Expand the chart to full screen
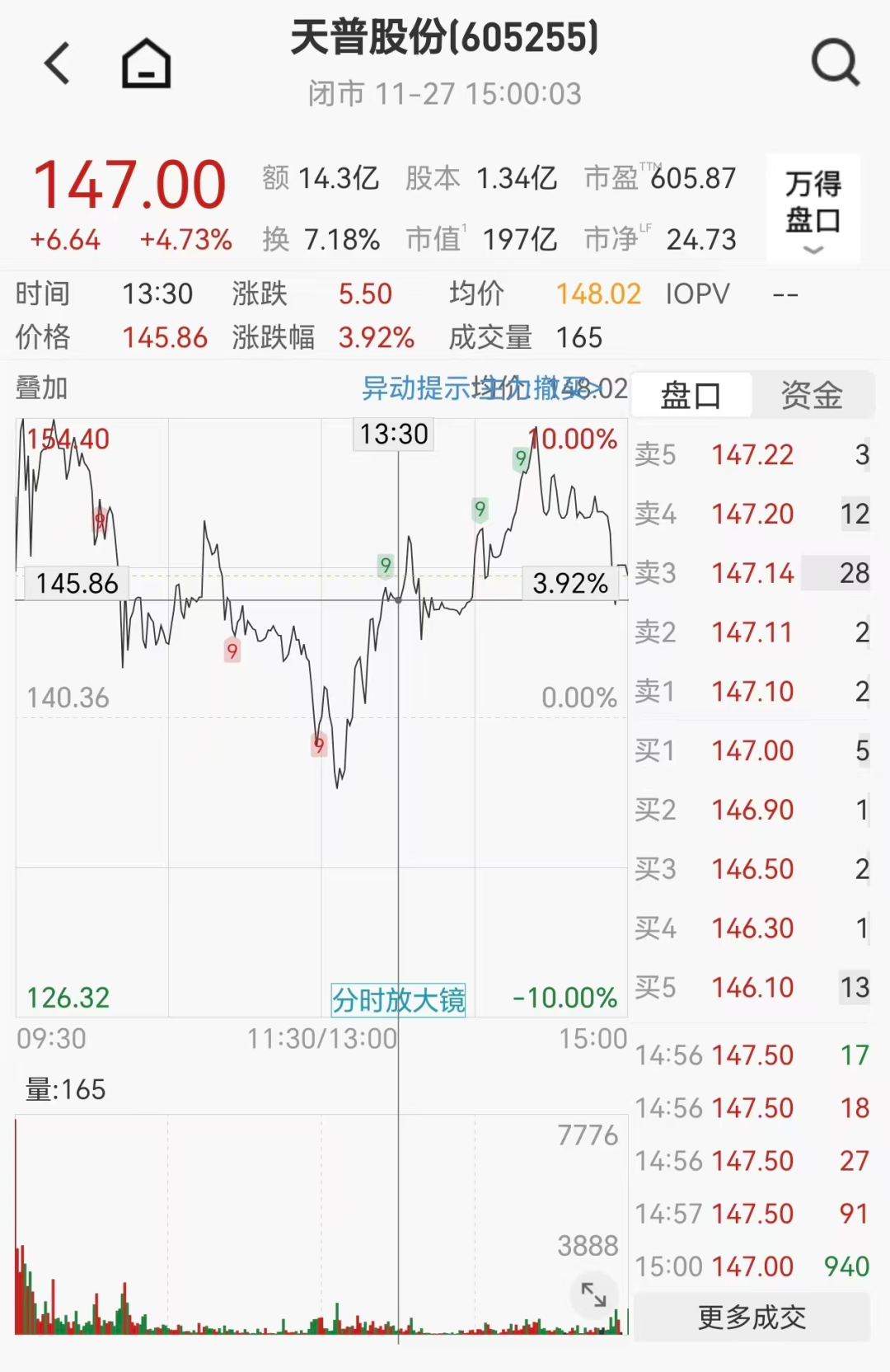This screenshot has height=1372, width=890. coord(593,1294)
